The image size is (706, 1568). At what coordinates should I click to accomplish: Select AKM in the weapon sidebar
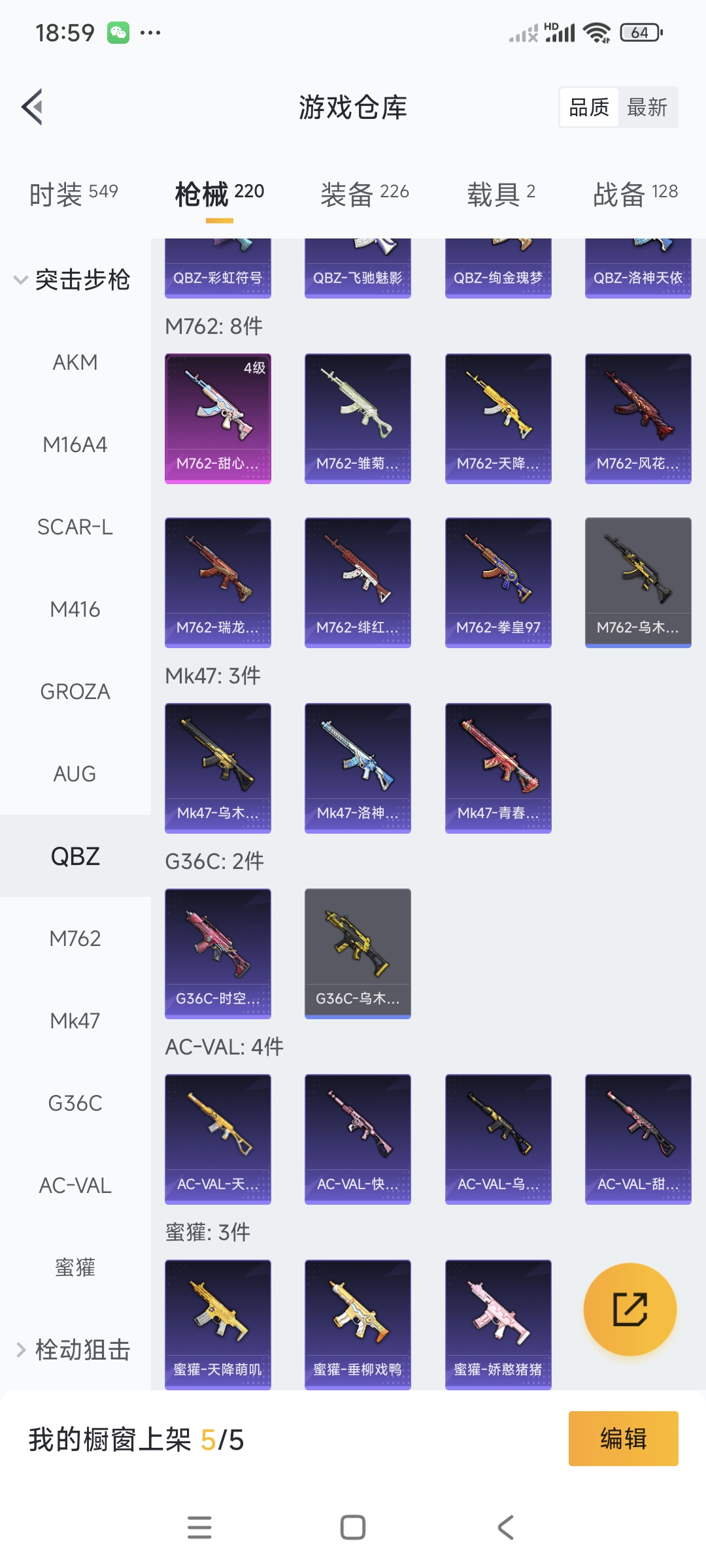point(75,362)
